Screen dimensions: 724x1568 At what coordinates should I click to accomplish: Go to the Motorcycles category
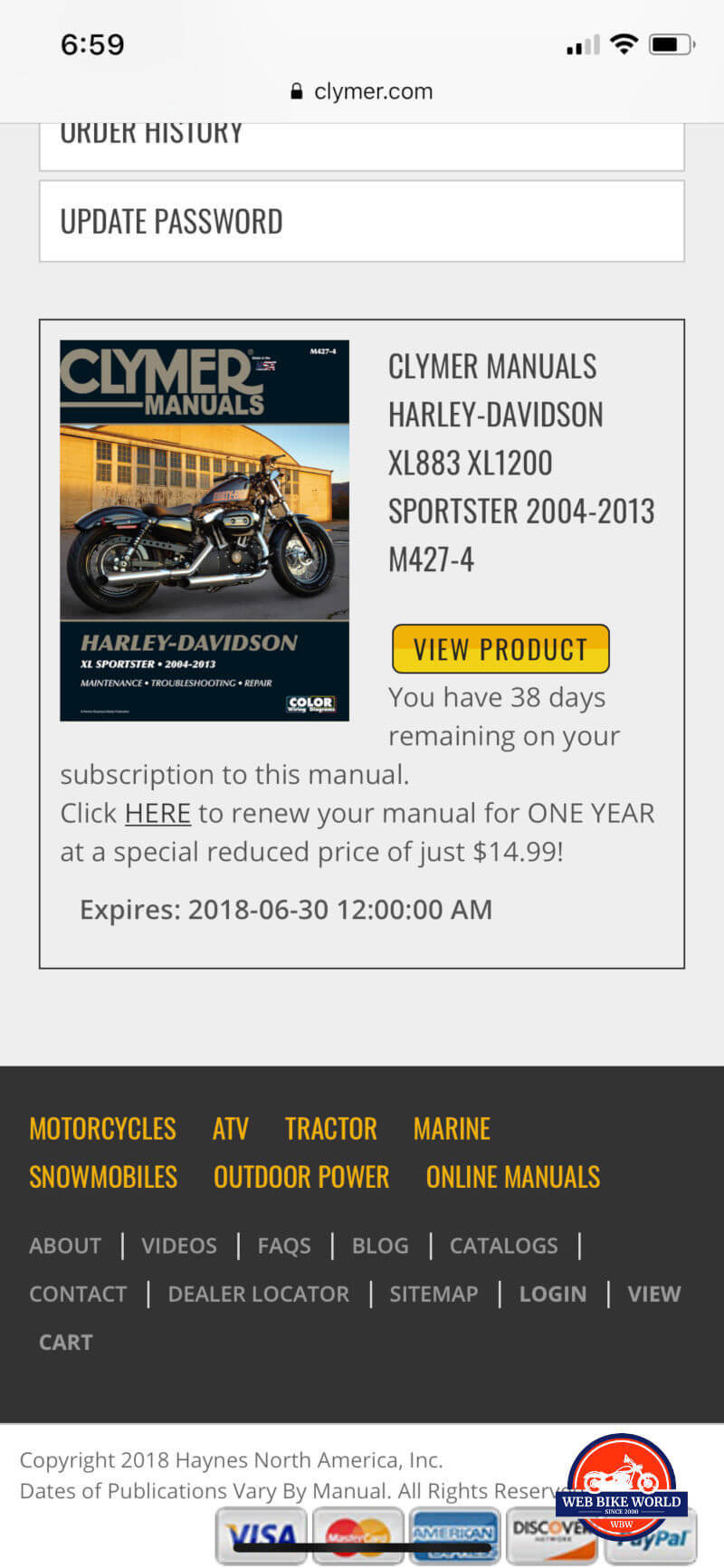[102, 1129]
